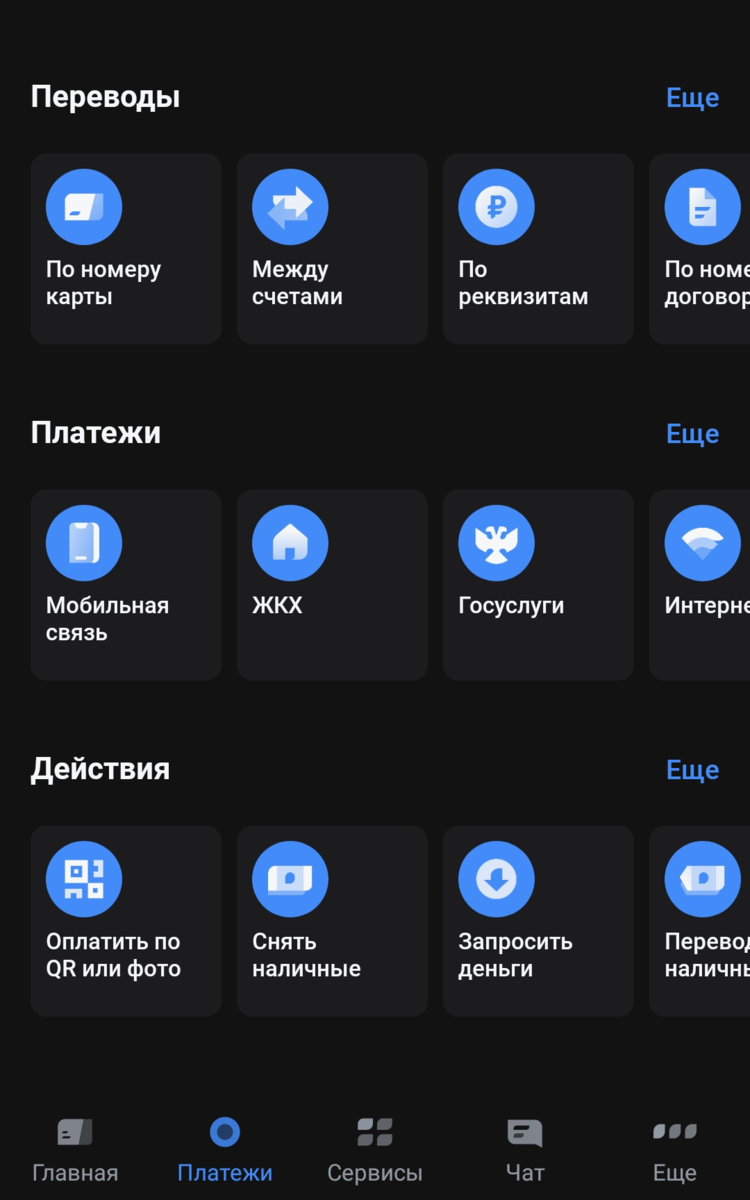Image resolution: width=750 pixels, height=1200 pixels.
Task: Open Запросить деньги
Action: click(x=538, y=921)
